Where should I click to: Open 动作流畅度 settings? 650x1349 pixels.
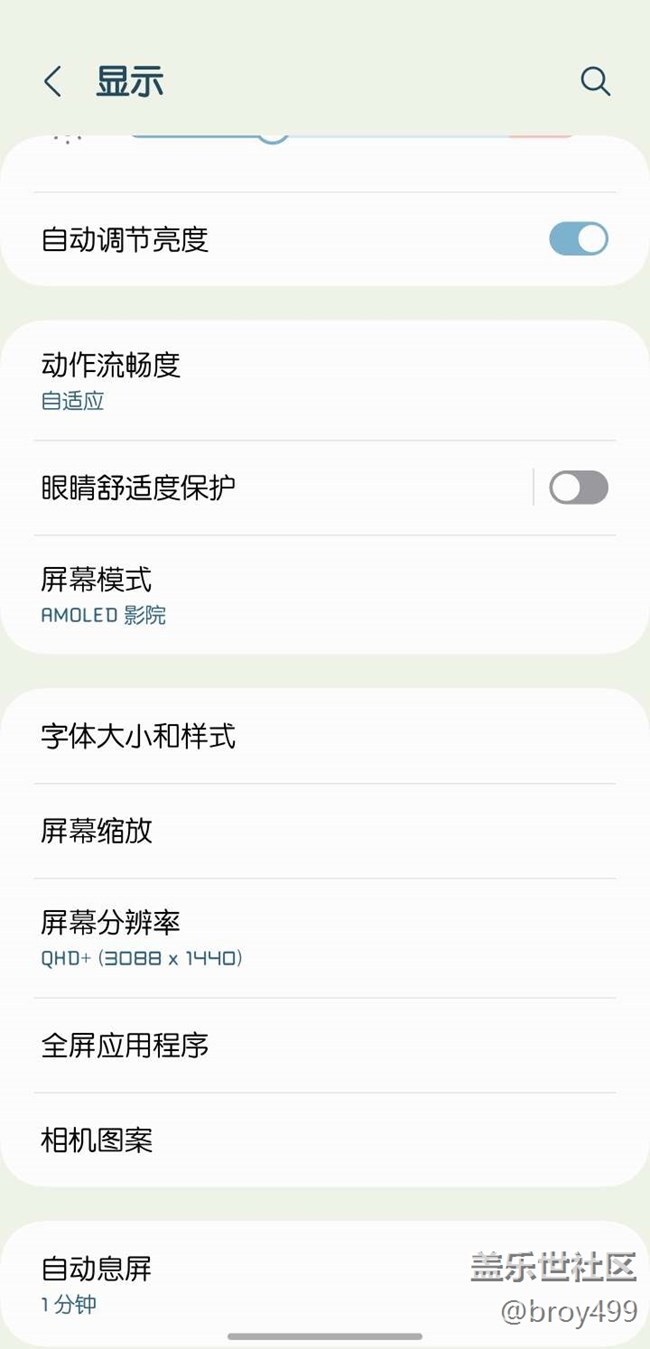click(325, 381)
